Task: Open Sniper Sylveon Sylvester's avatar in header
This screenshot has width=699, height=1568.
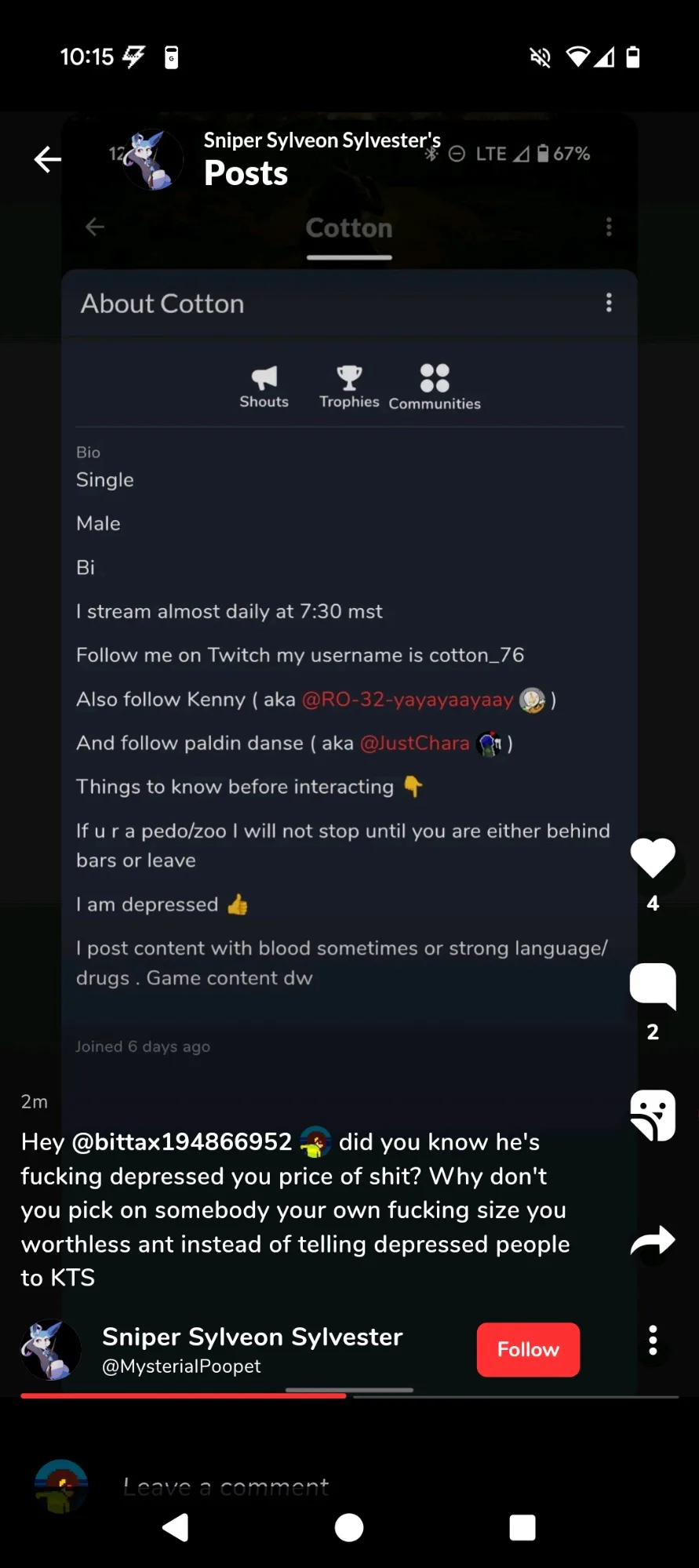Action: [153, 159]
